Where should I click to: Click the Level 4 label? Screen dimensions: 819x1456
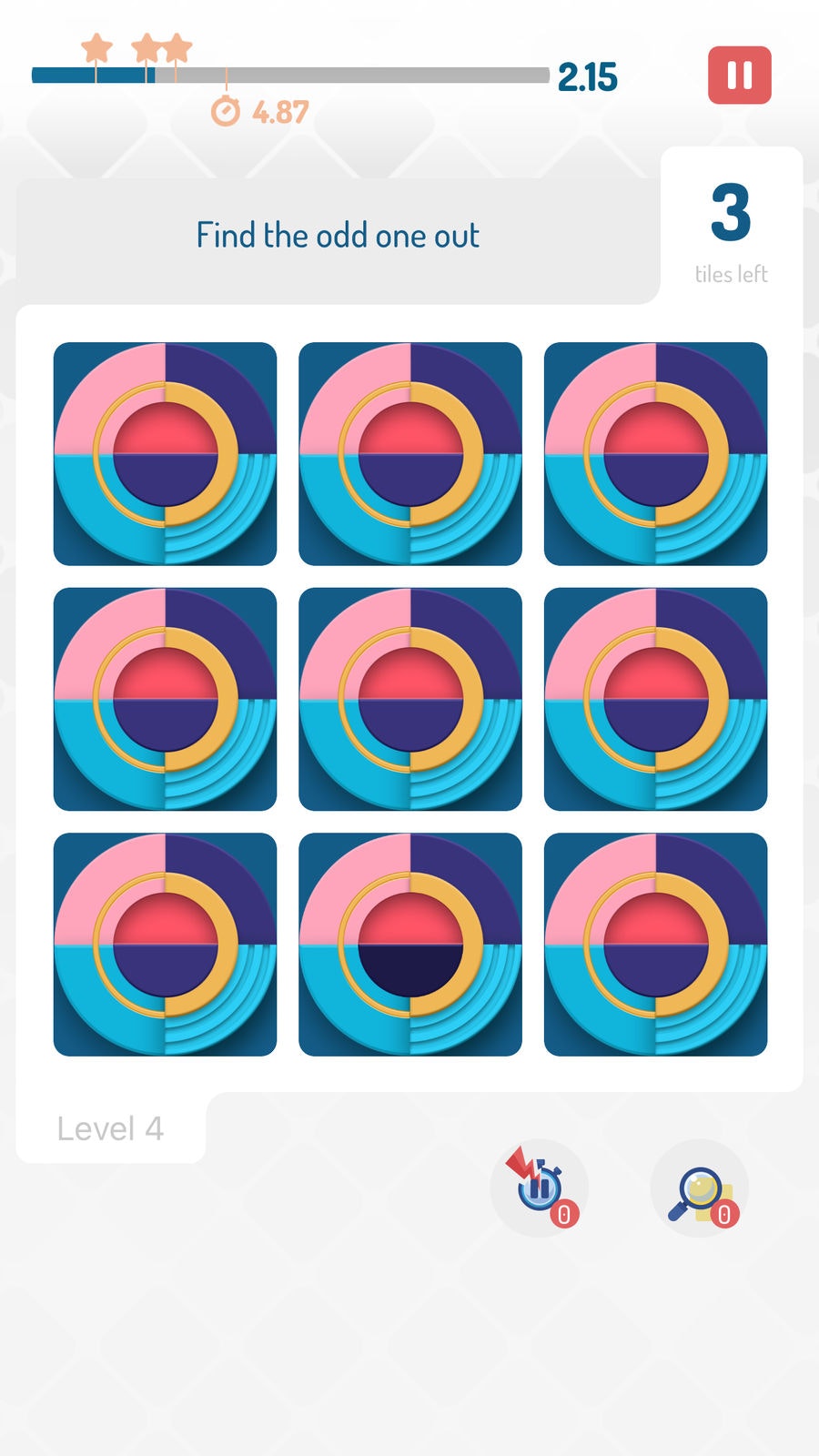tap(111, 1128)
